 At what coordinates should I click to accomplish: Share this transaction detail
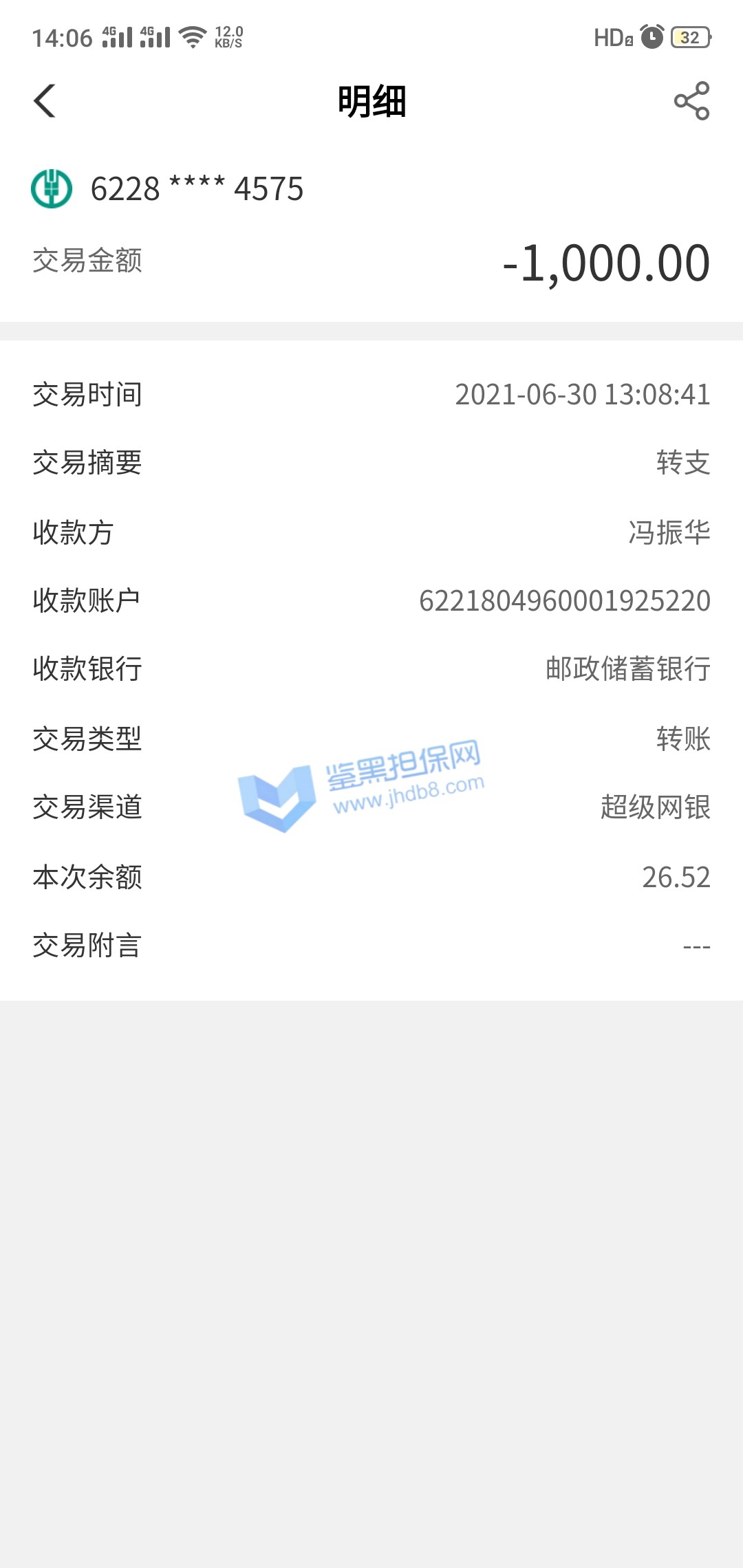[691, 101]
